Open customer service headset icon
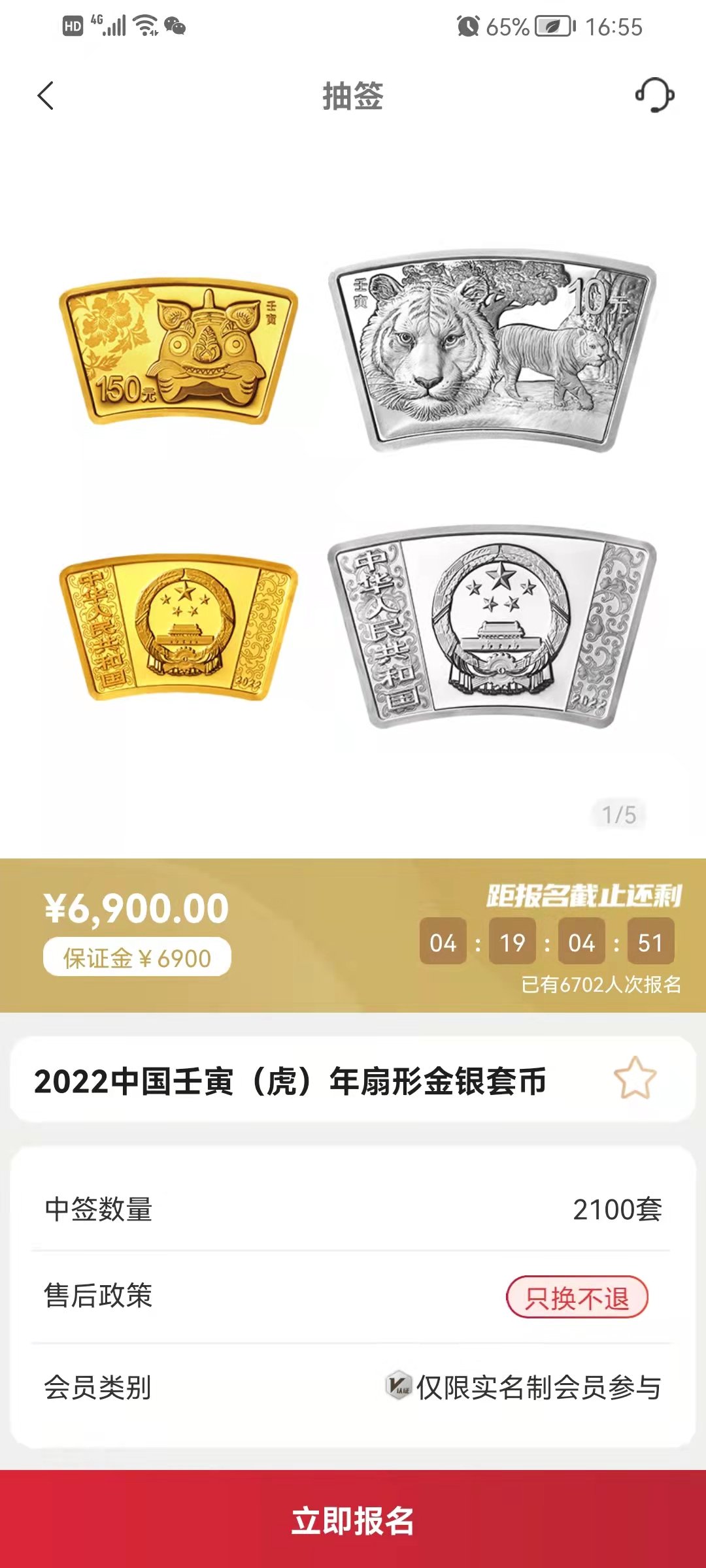 point(654,95)
